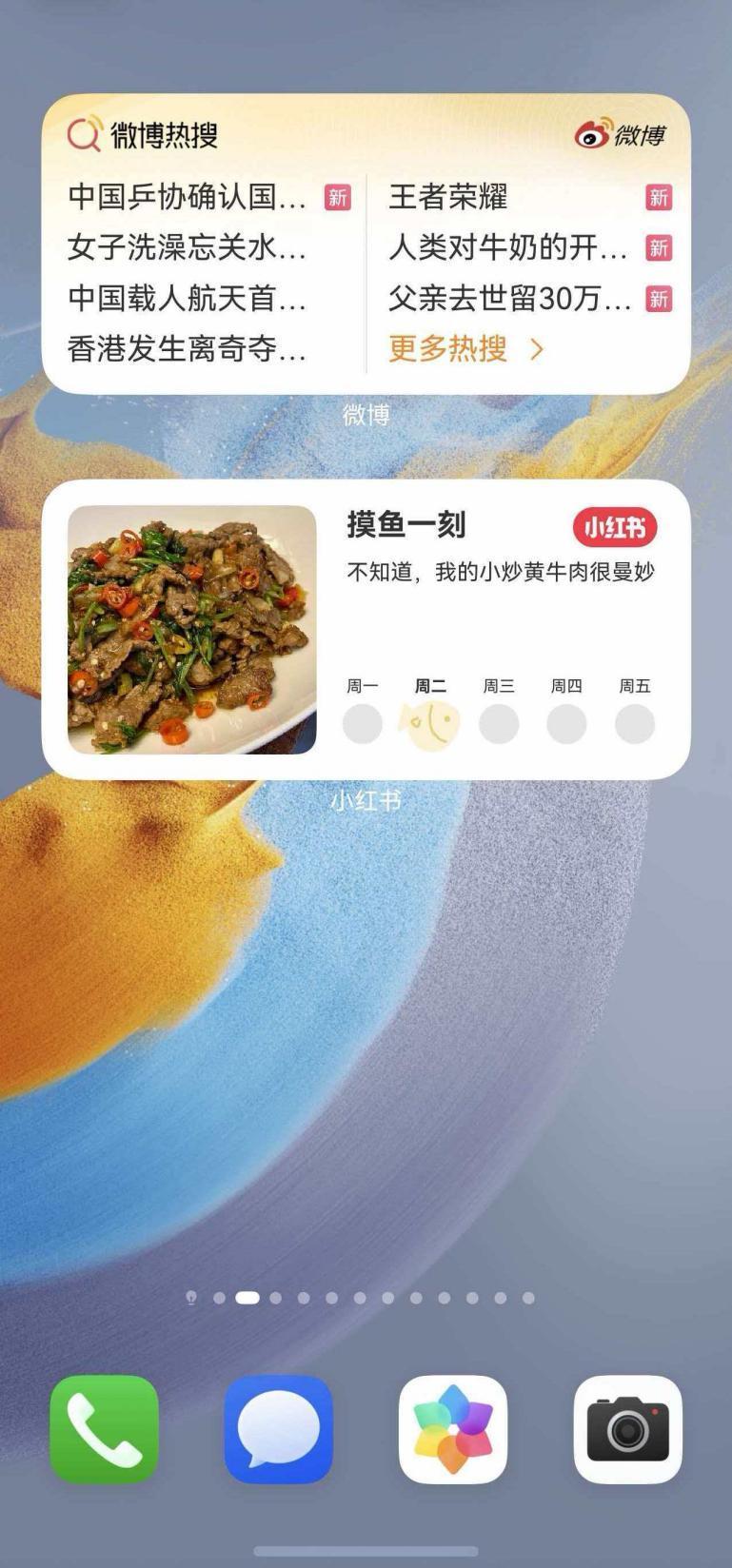Open trending topic 人类对牛奶的开…
732x1568 pixels.
(x=508, y=248)
